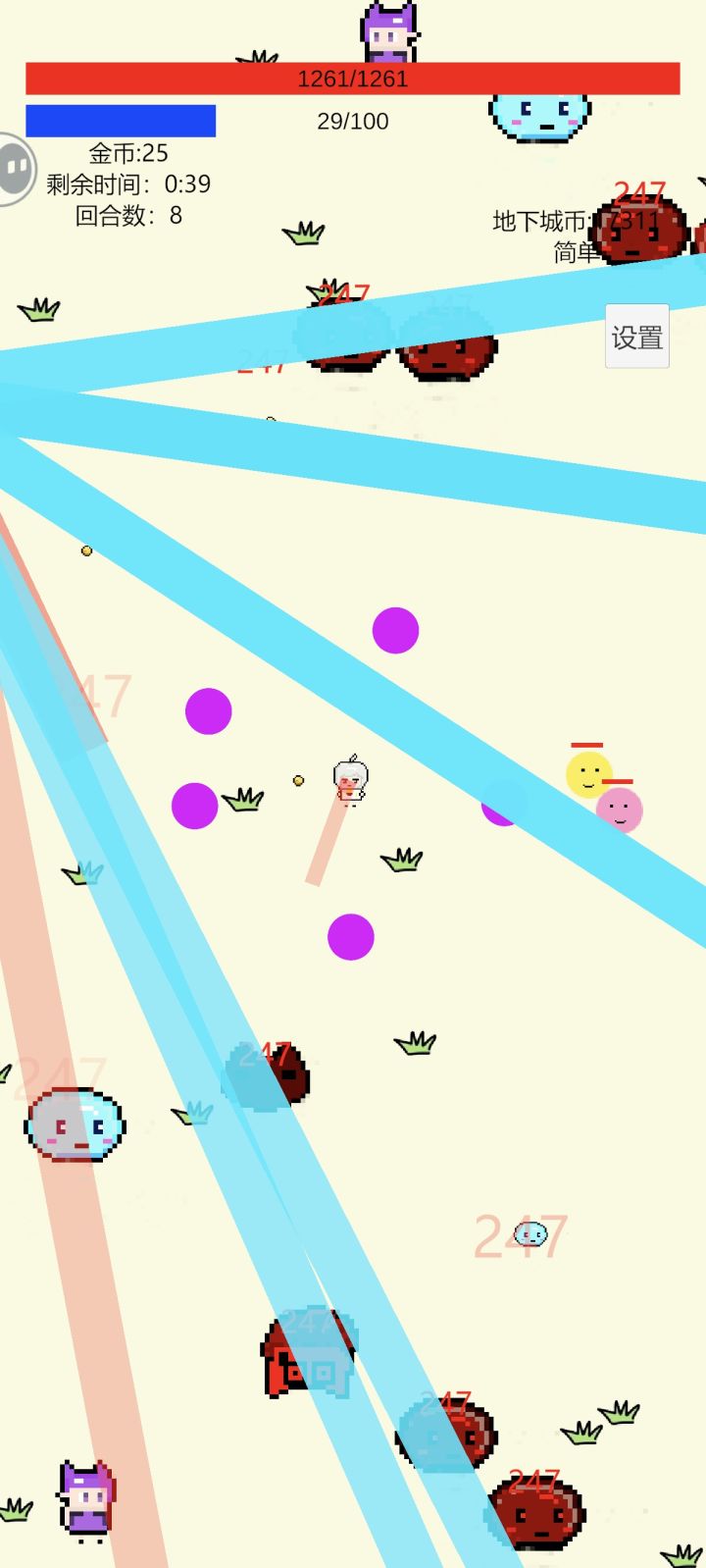Tap the small blue slime near the 247 number
The image size is (706, 1568).
pyautogui.click(x=530, y=1236)
